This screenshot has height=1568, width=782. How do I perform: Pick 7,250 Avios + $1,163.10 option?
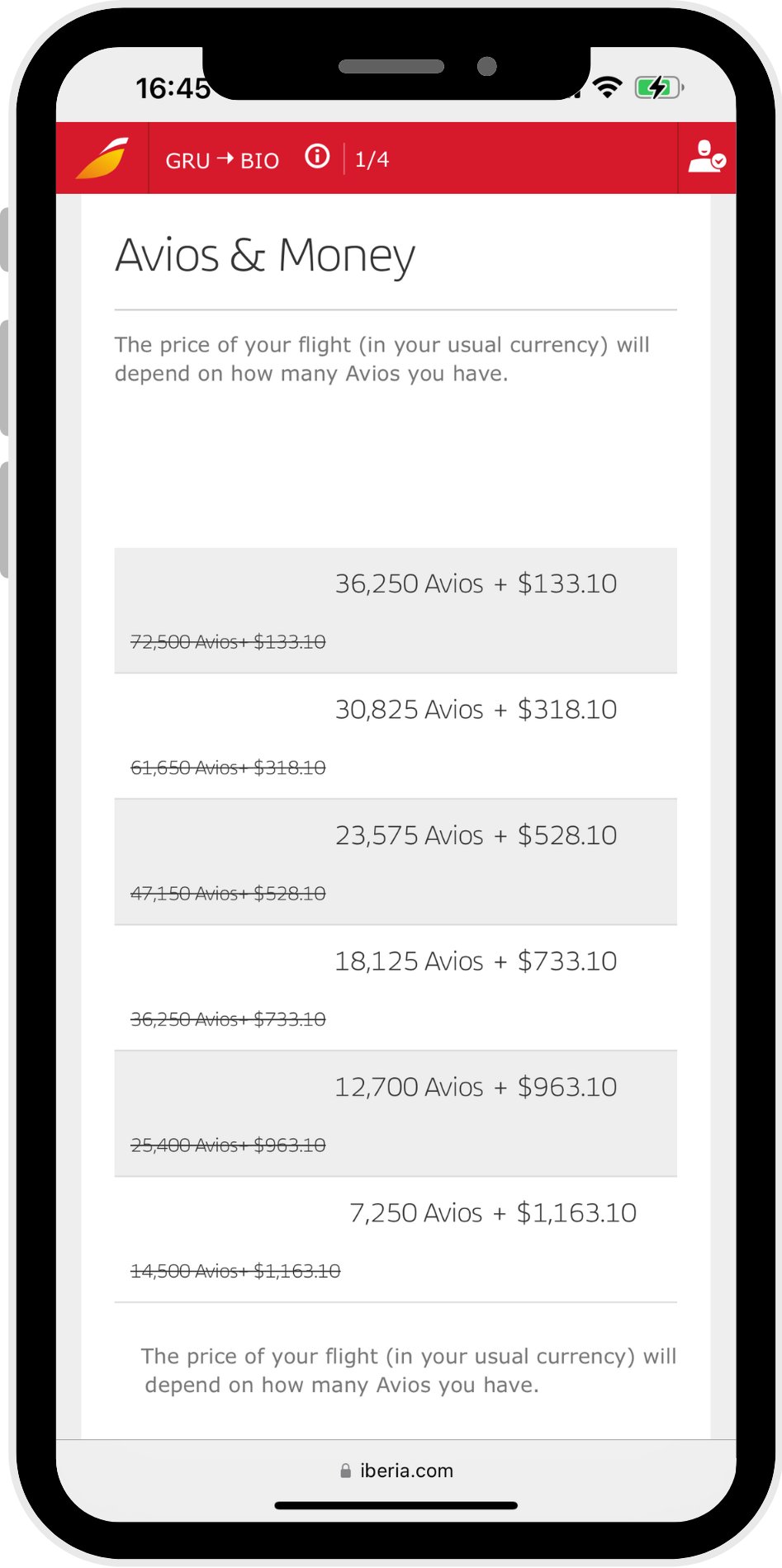(396, 1240)
